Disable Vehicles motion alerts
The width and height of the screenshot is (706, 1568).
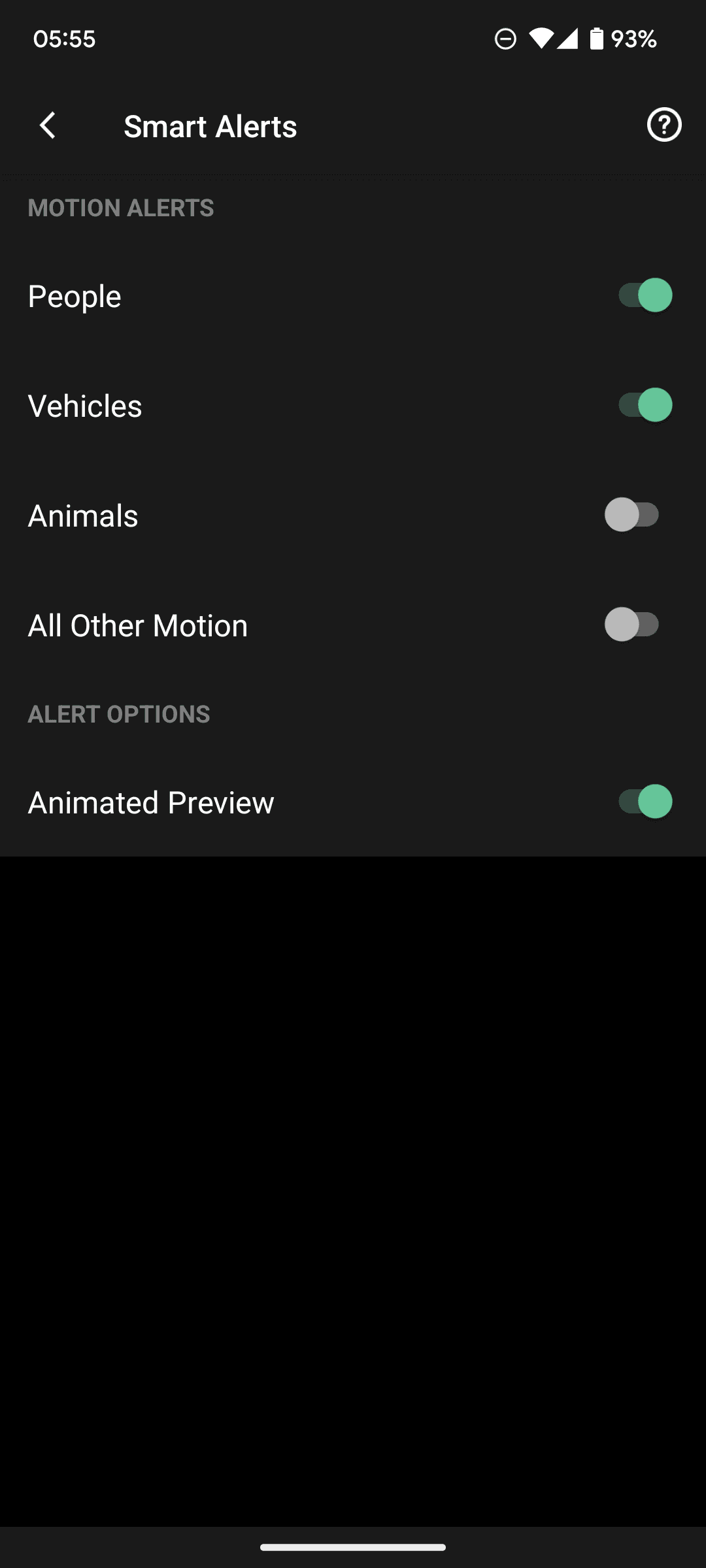[x=645, y=405]
